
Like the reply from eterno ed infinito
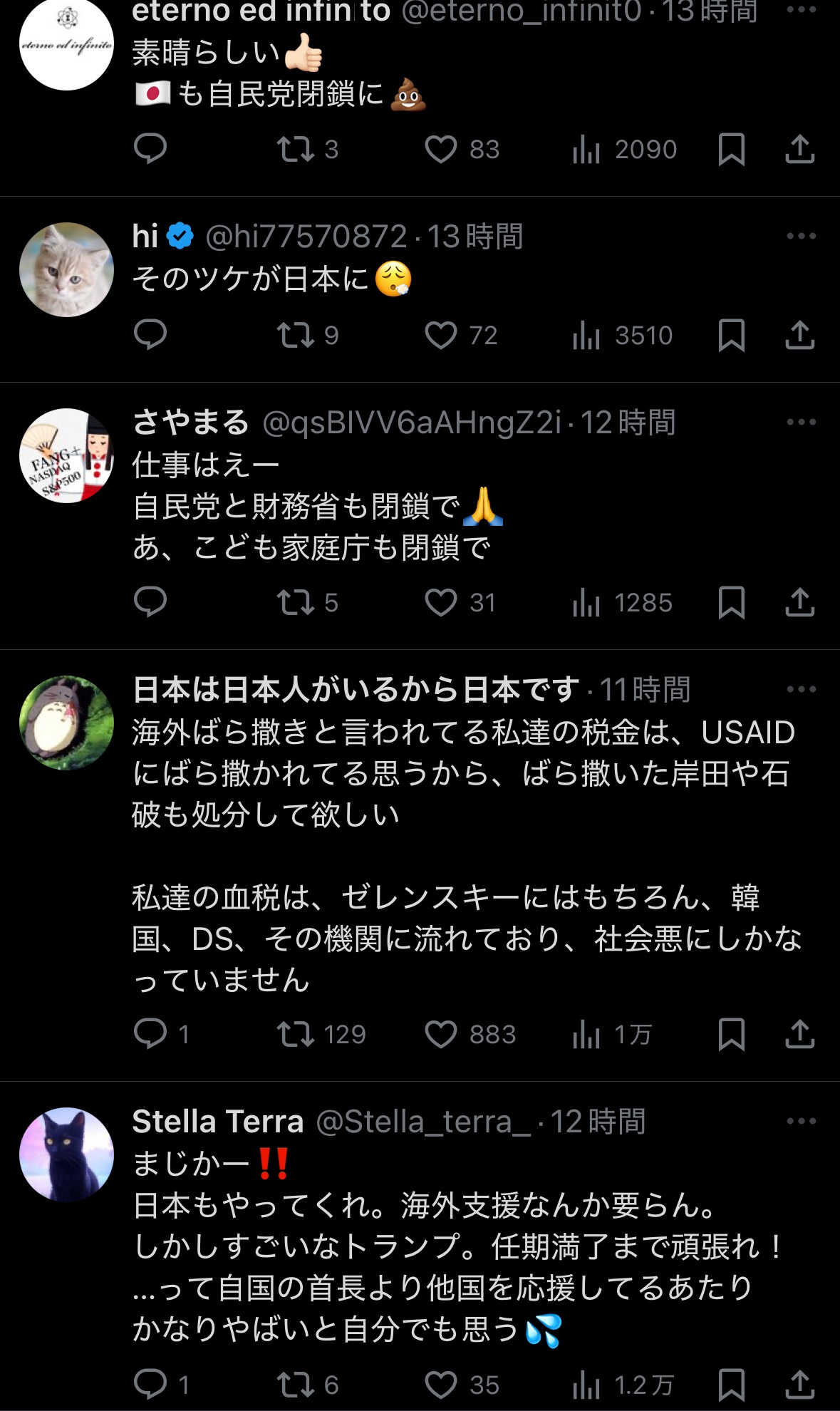[441, 150]
